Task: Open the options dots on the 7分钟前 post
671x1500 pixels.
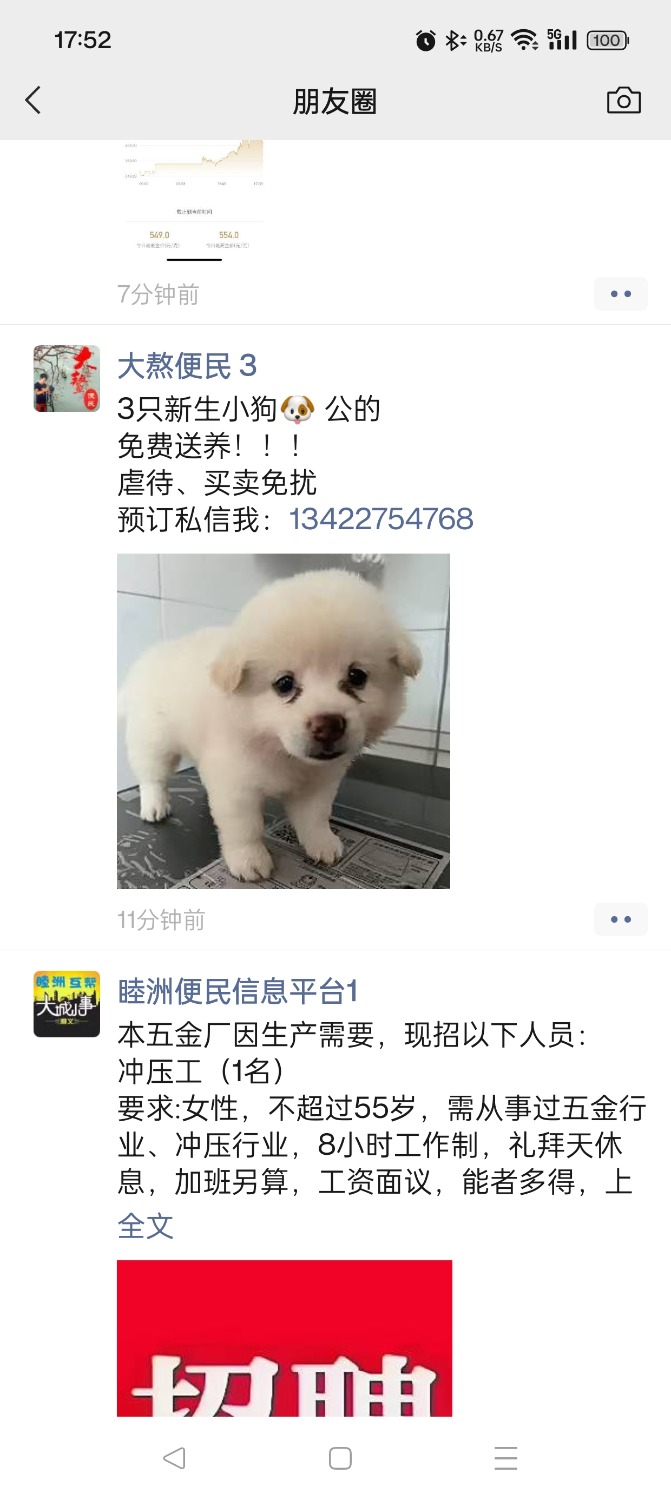Action: (620, 294)
